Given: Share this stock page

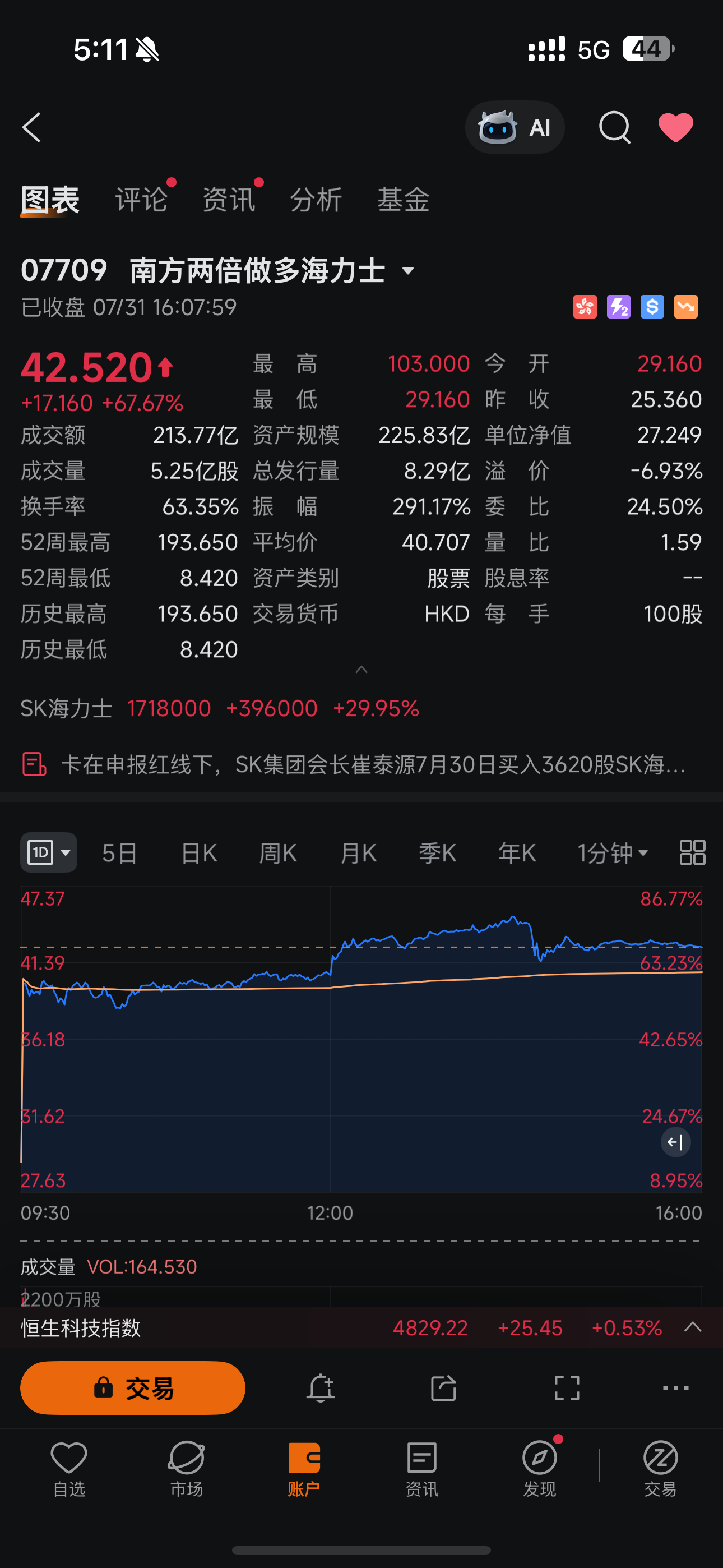Looking at the screenshot, I should [x=443, y=1389].
